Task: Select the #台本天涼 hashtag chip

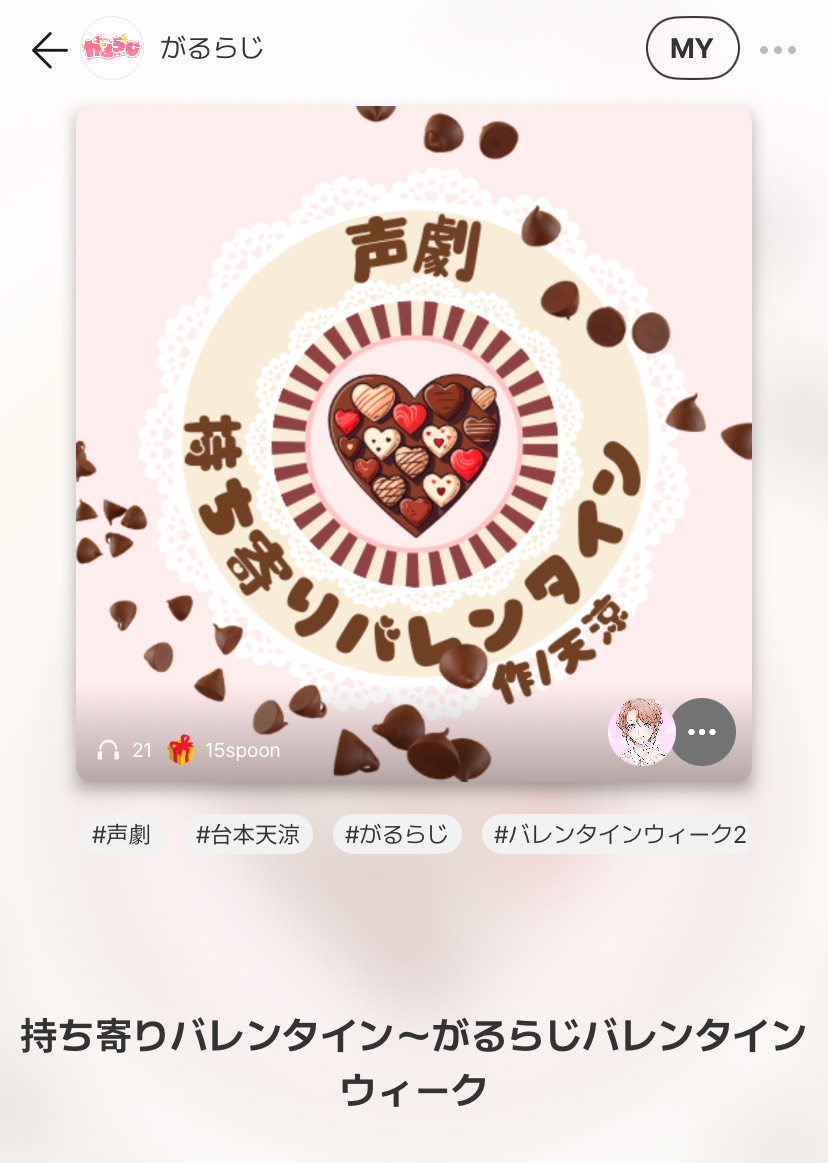Action: pyautogui.click(x=249, y=834)
